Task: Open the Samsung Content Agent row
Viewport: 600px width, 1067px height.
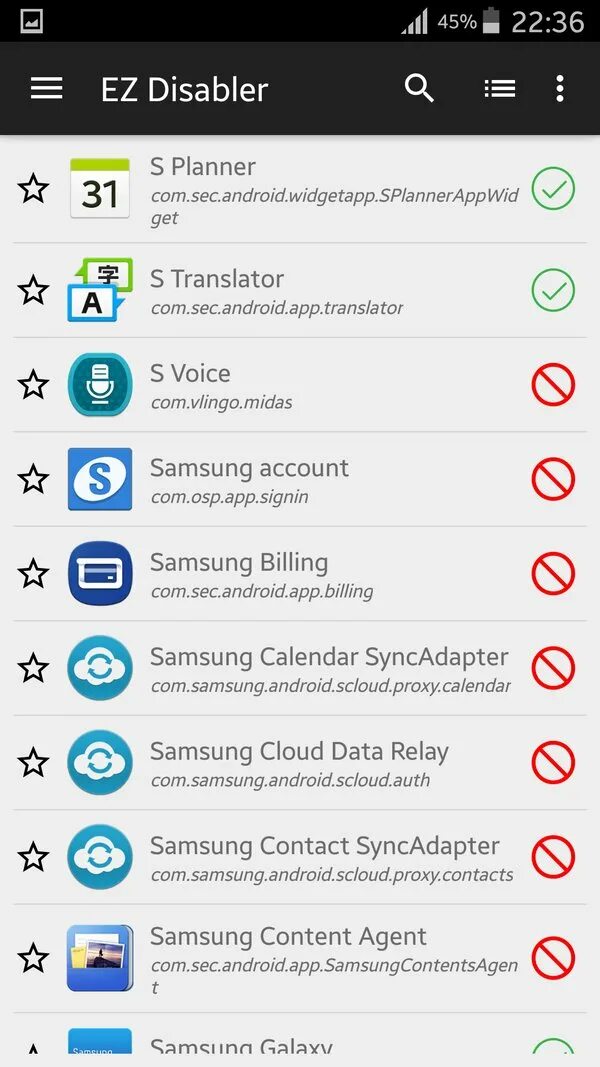Action: pos(300,957)
